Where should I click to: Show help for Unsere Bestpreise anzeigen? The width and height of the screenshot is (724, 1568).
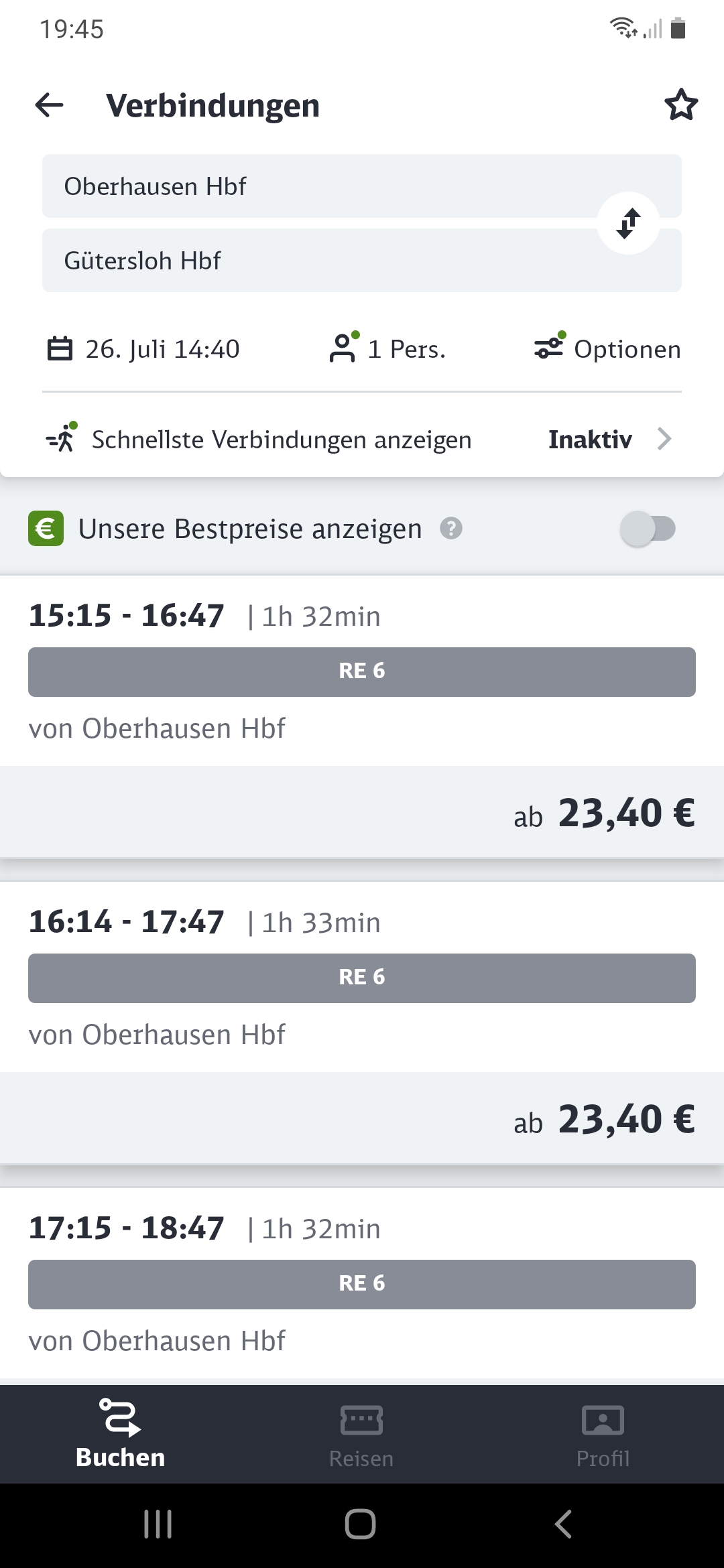(x=451, y=529)
